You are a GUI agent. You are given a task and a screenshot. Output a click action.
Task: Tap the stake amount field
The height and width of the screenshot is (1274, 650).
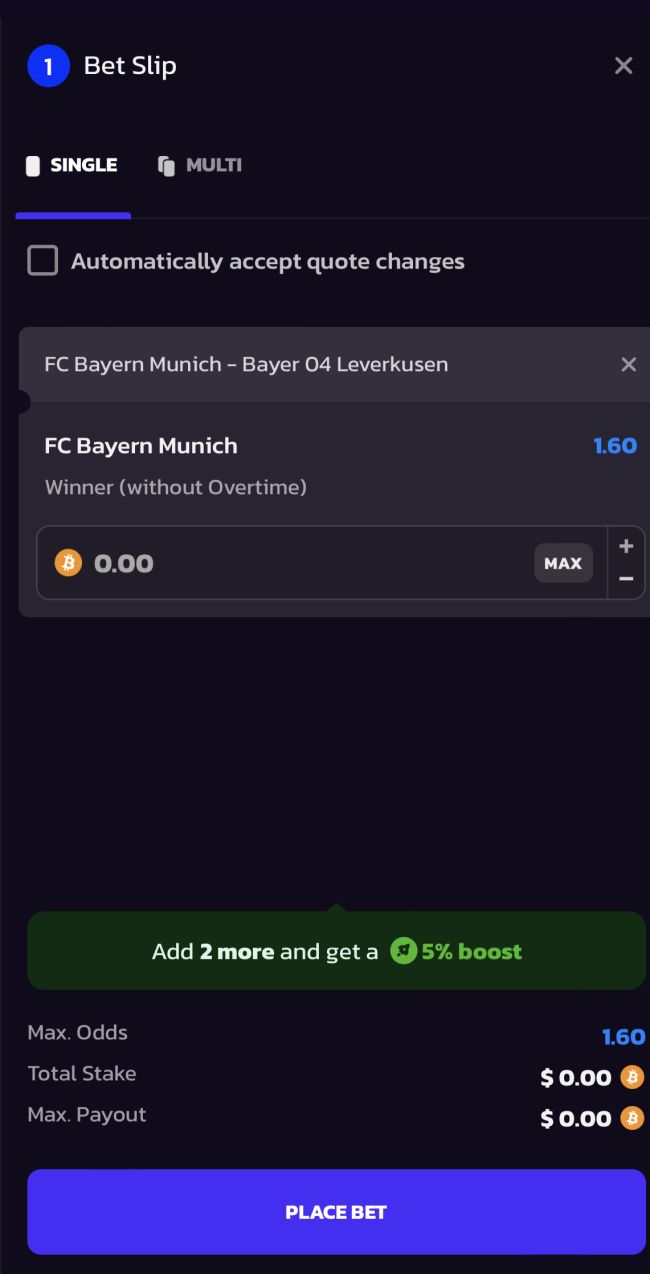coord(300,563)
